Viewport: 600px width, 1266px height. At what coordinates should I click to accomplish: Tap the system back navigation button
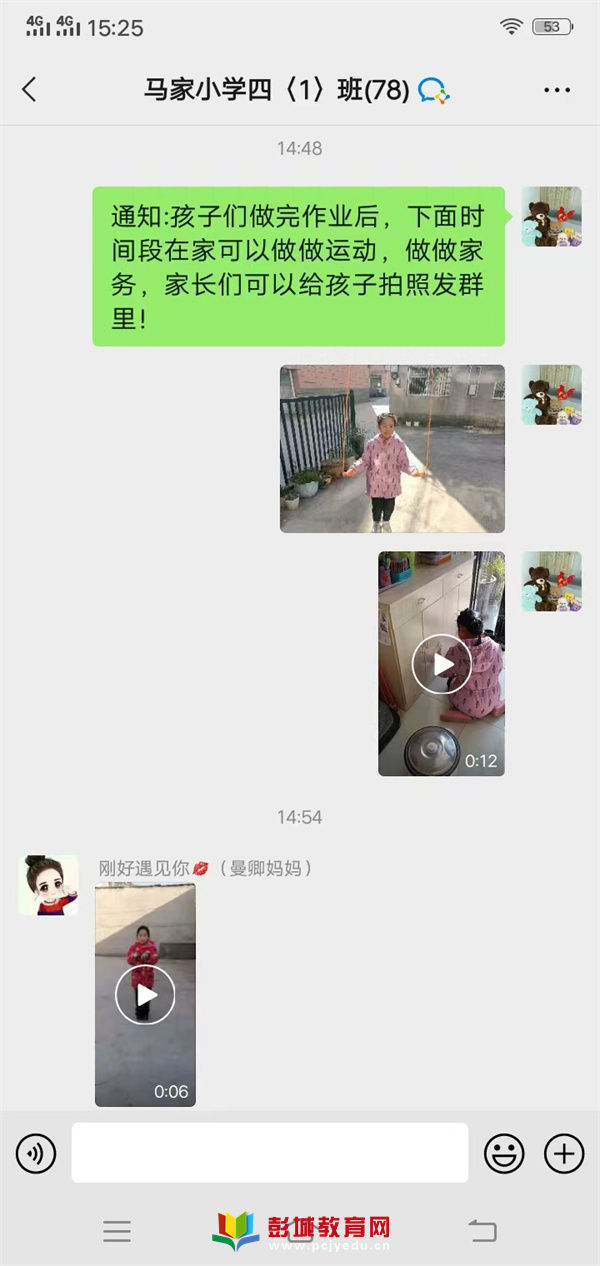point(483,1230)
